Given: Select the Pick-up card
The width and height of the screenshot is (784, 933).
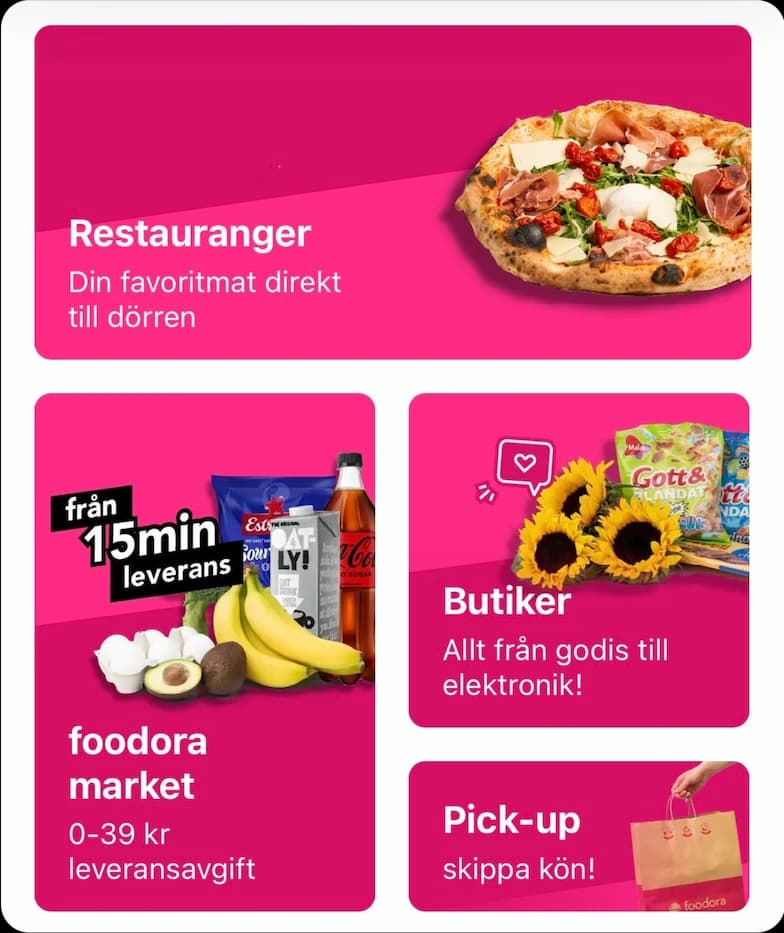Looking at the screenshot, I should point(578,836).
